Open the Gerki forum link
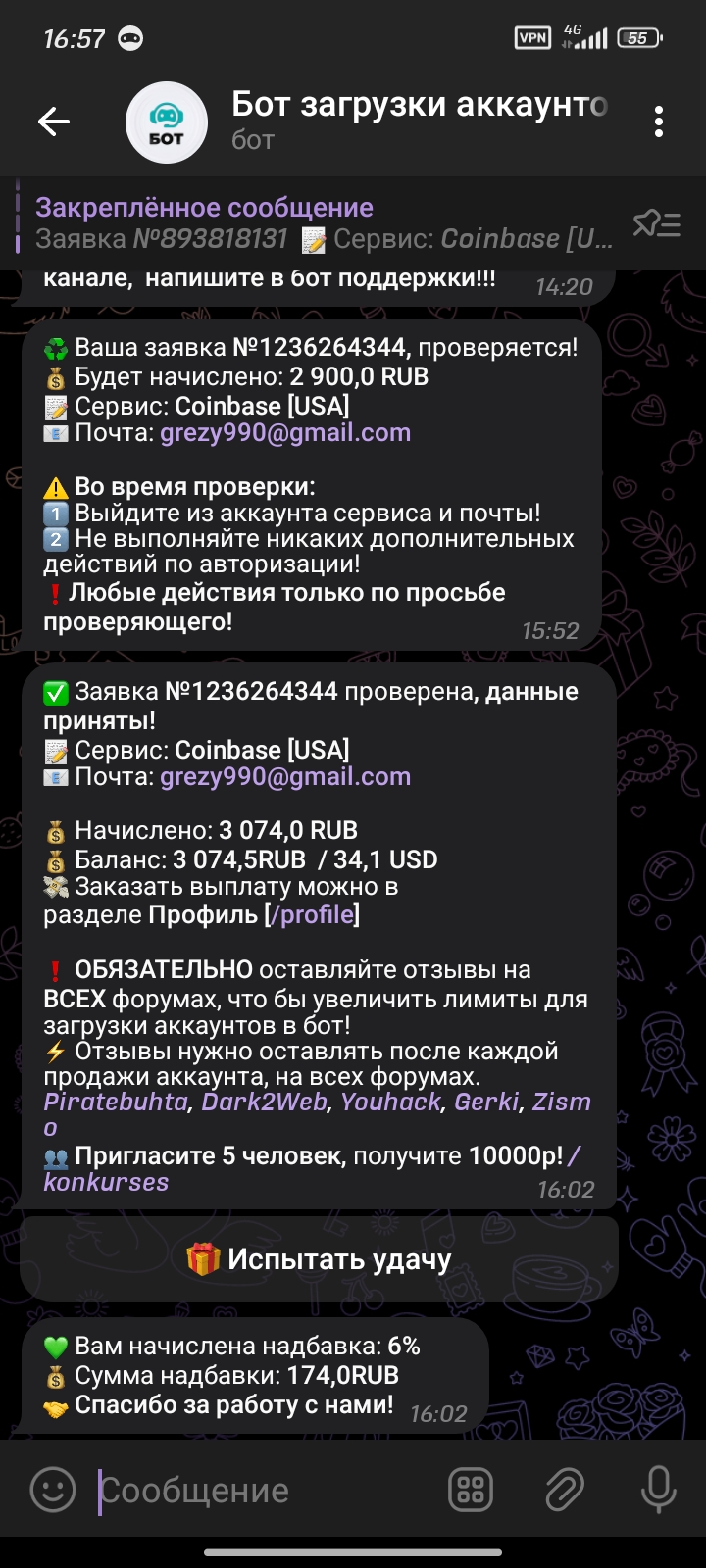This screenshot has width=706, height=1568. click(486, 1102)
